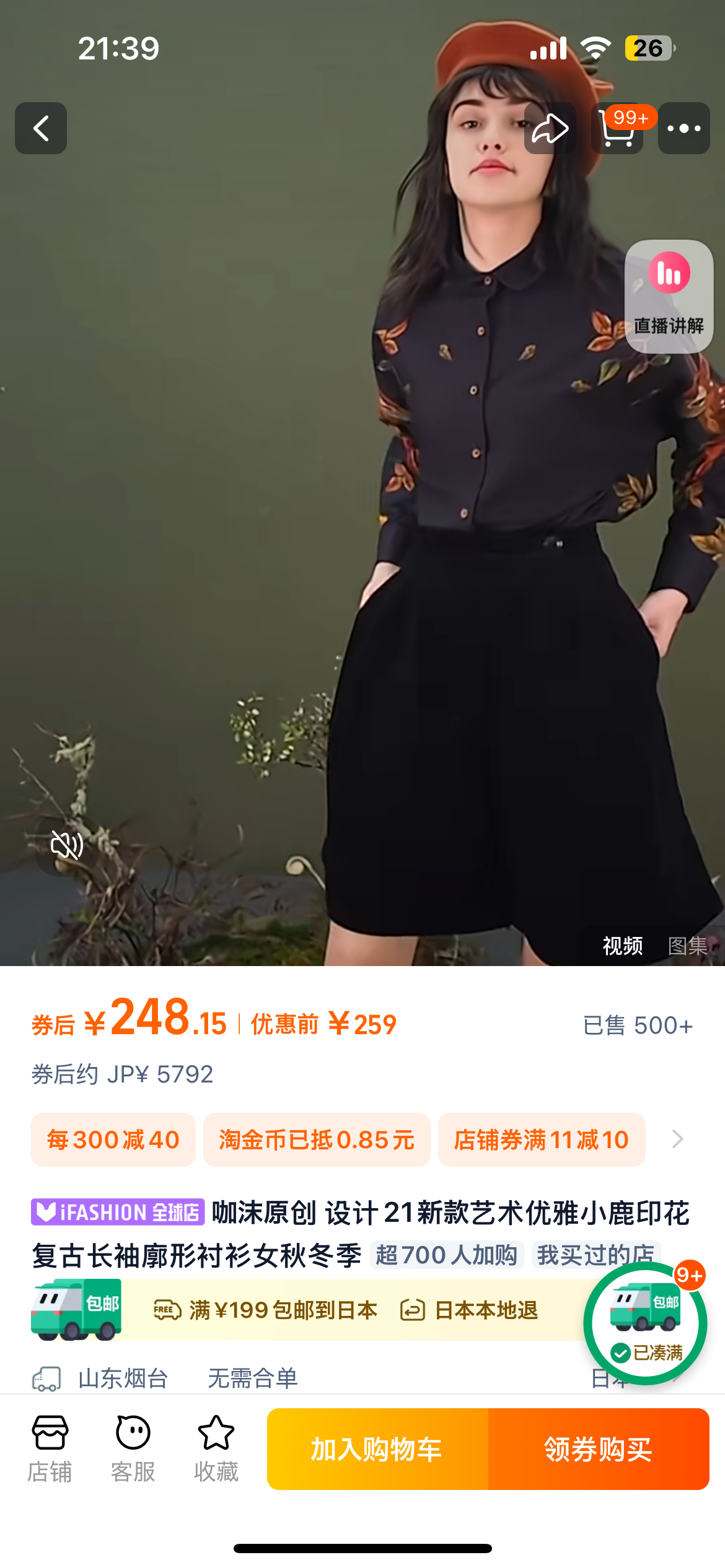Contact 客服 customer service

(133, 1448)
